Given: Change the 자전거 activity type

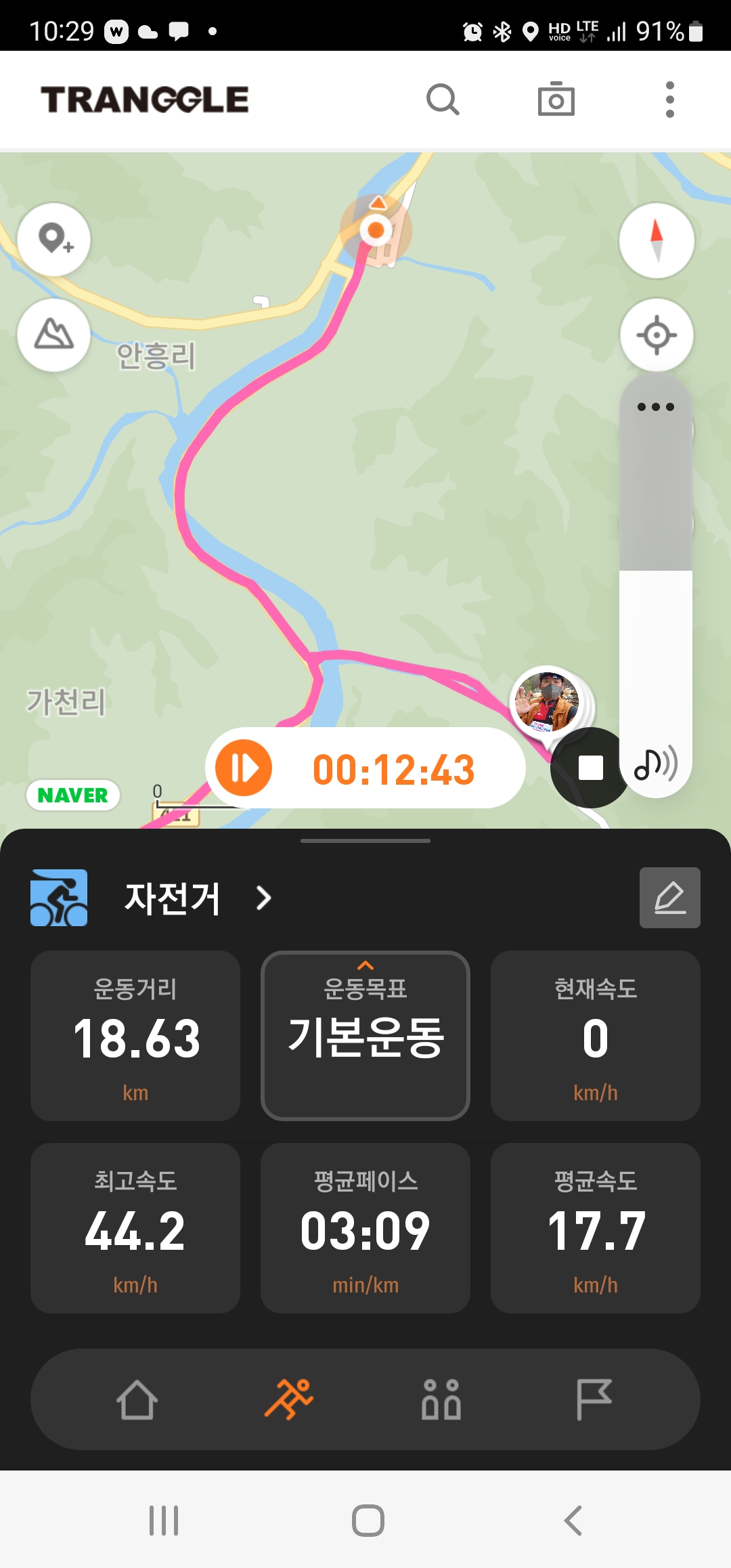Looking at the screenshot, I should (173, 898).
